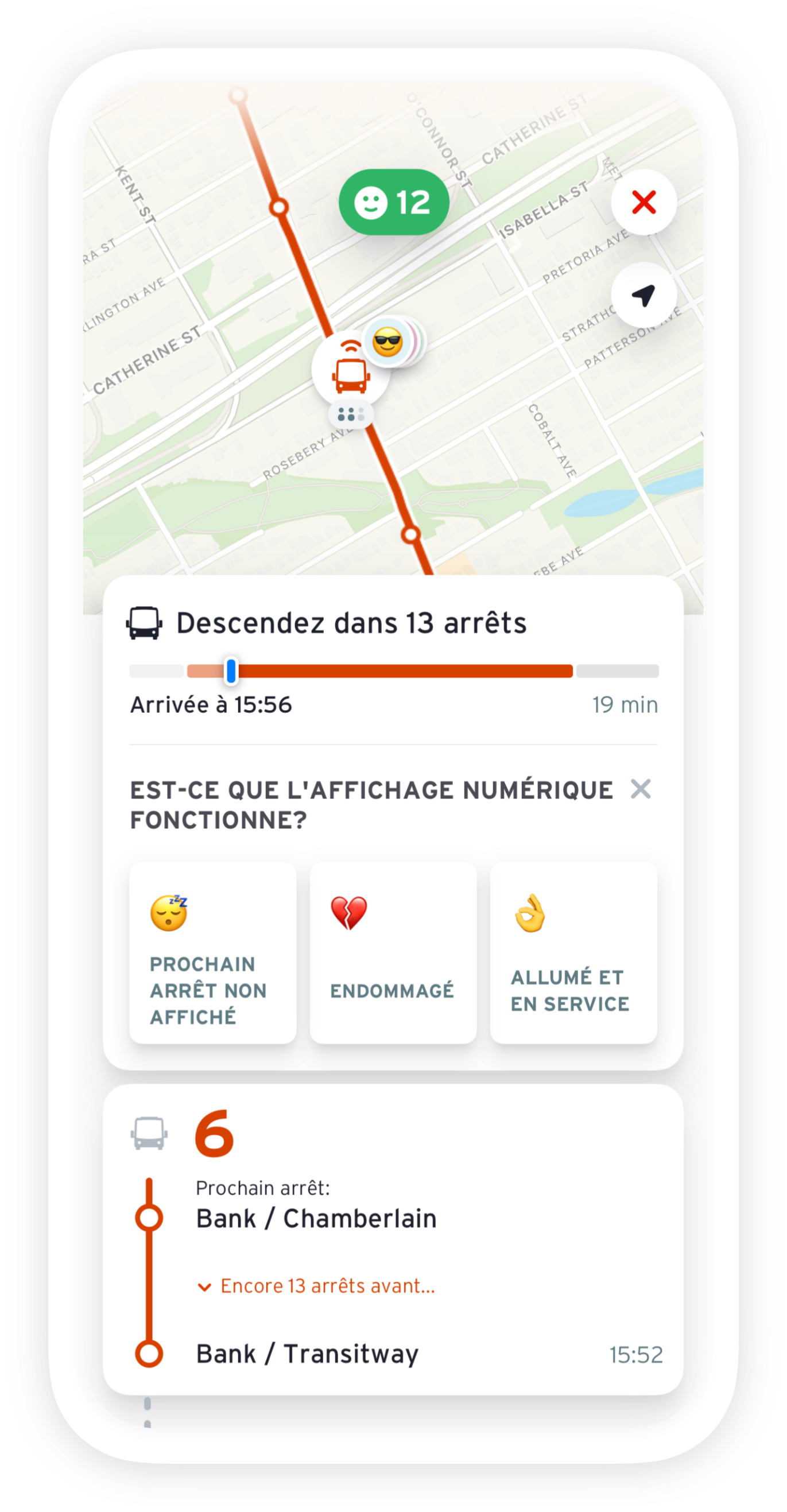Select 'Endommagé' option
The height and width of the screenshot is (1512, 787).
tap(393, 951)
